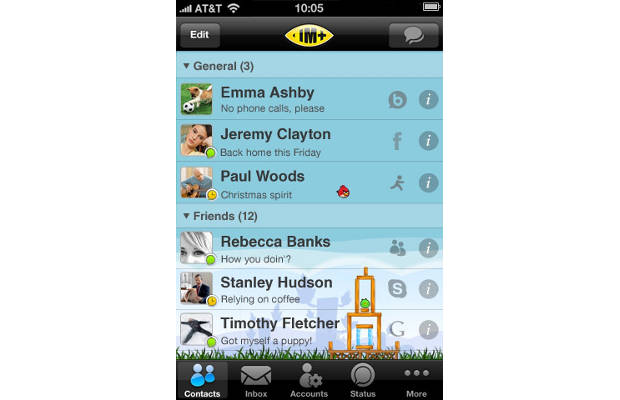View info for Emma Ashby
Screen dimensions: 620x400
pyautogui.click(x=429, y=100)
